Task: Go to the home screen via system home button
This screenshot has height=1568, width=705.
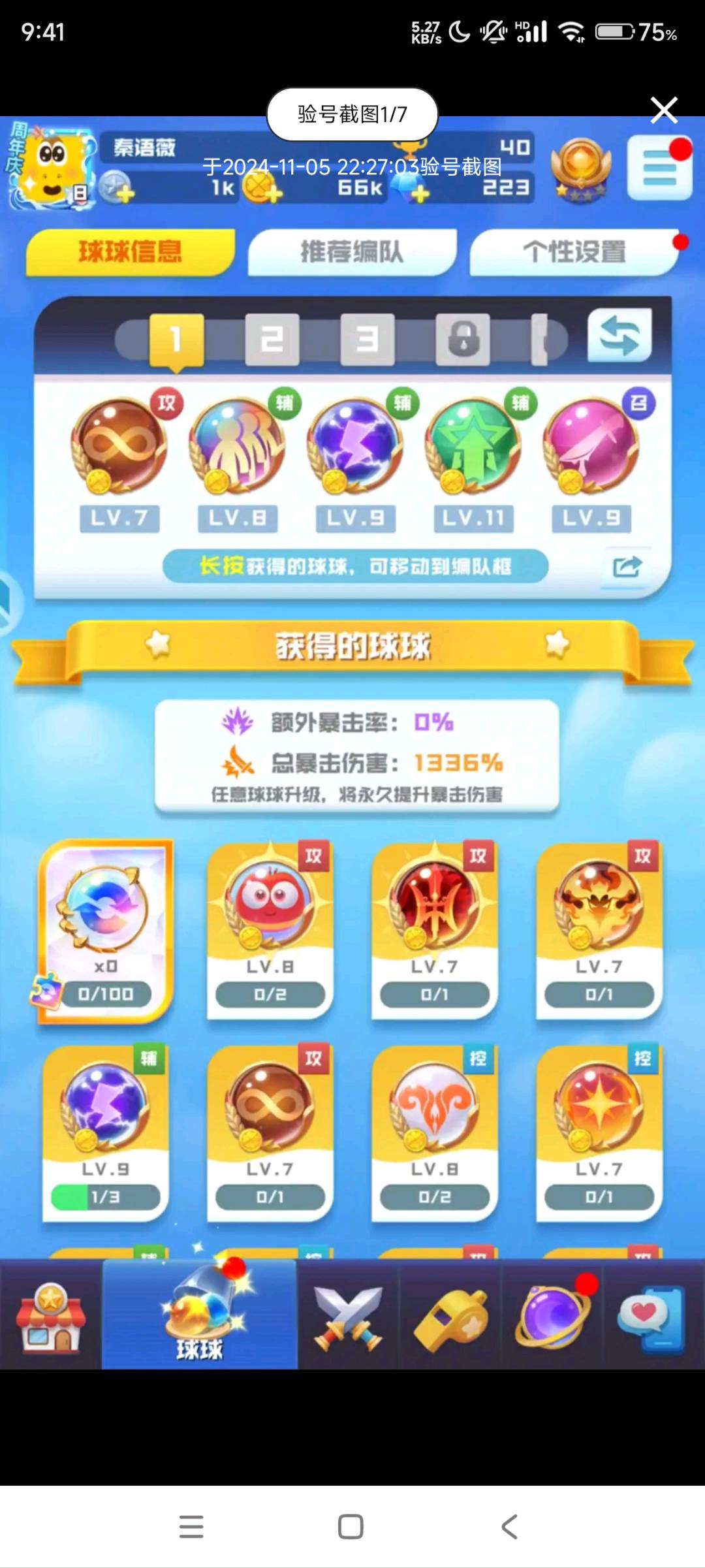Action: (351, 1527)
